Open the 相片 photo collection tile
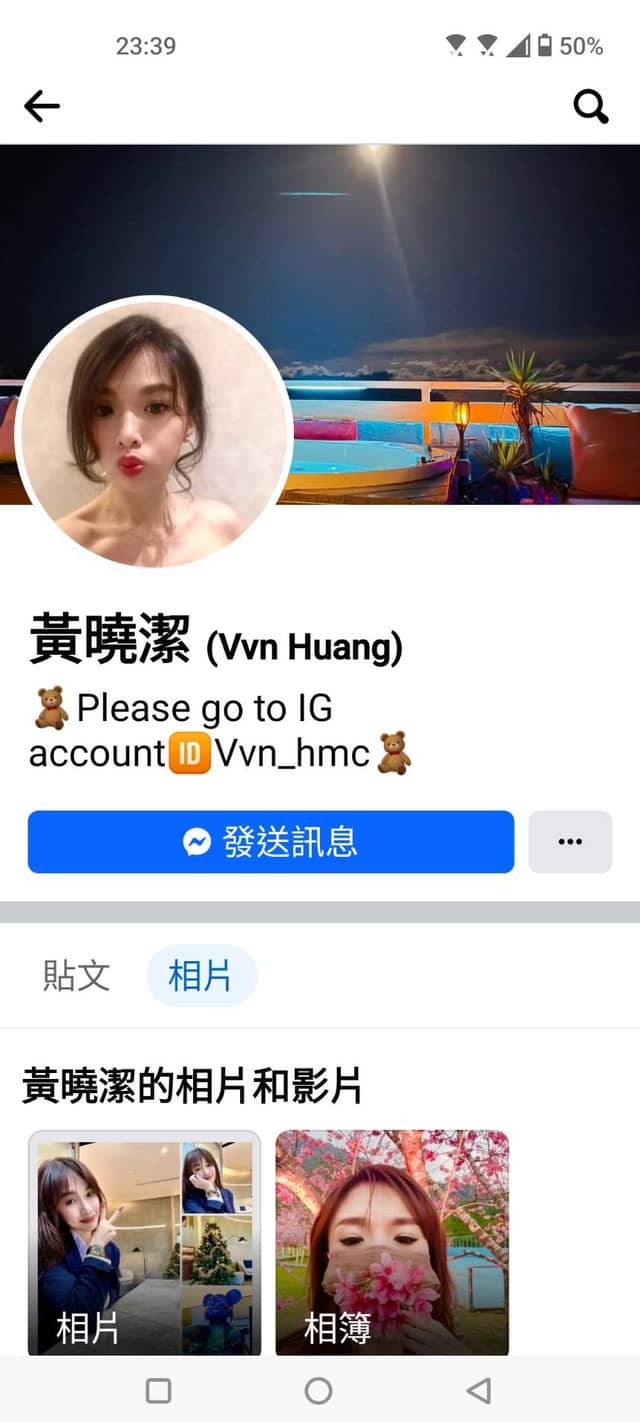640x1422 pixels. click(x=145, y=1243)
